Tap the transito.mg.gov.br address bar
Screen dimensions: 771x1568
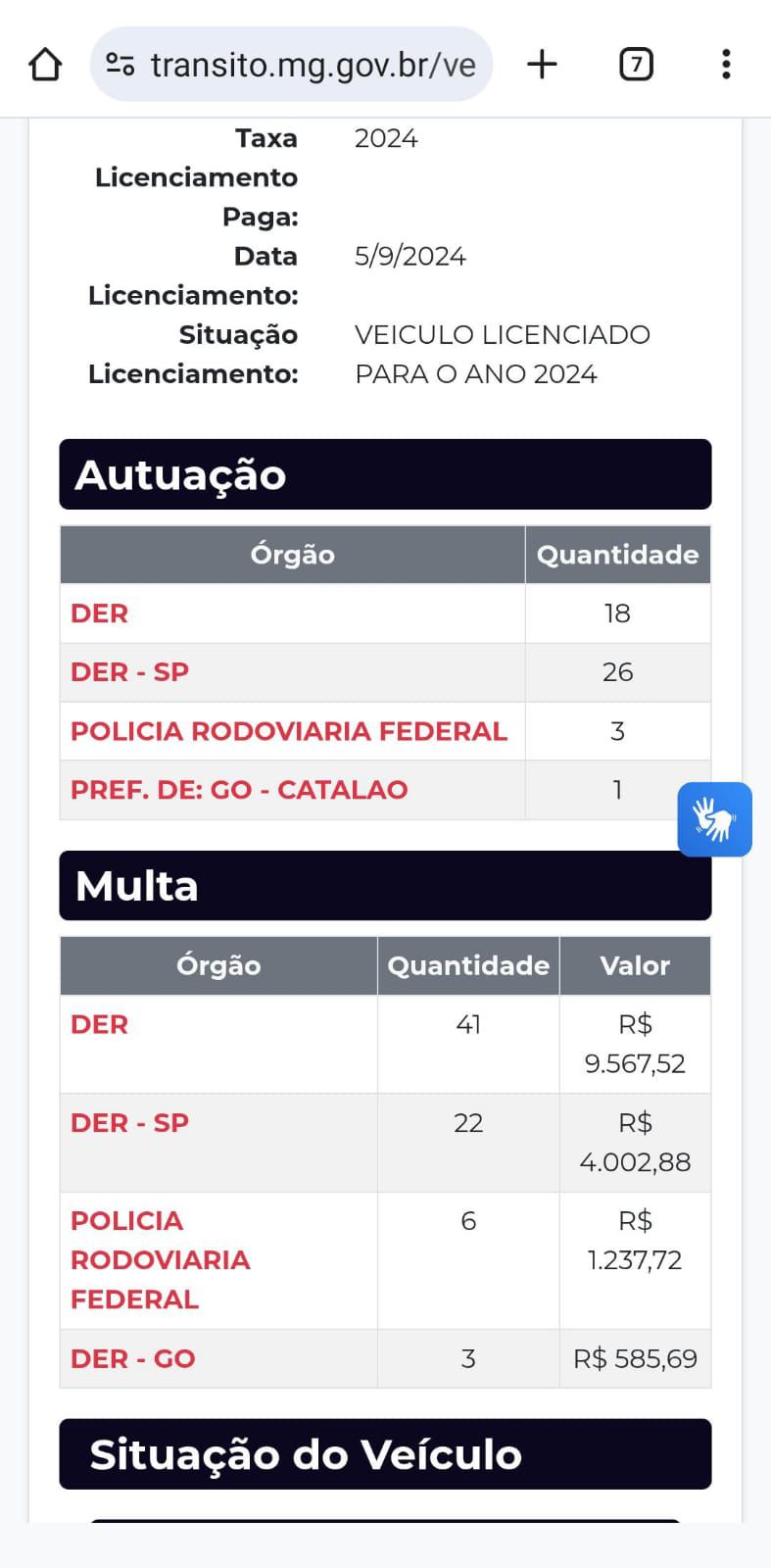pyautogui.click(x=313, y=65)
